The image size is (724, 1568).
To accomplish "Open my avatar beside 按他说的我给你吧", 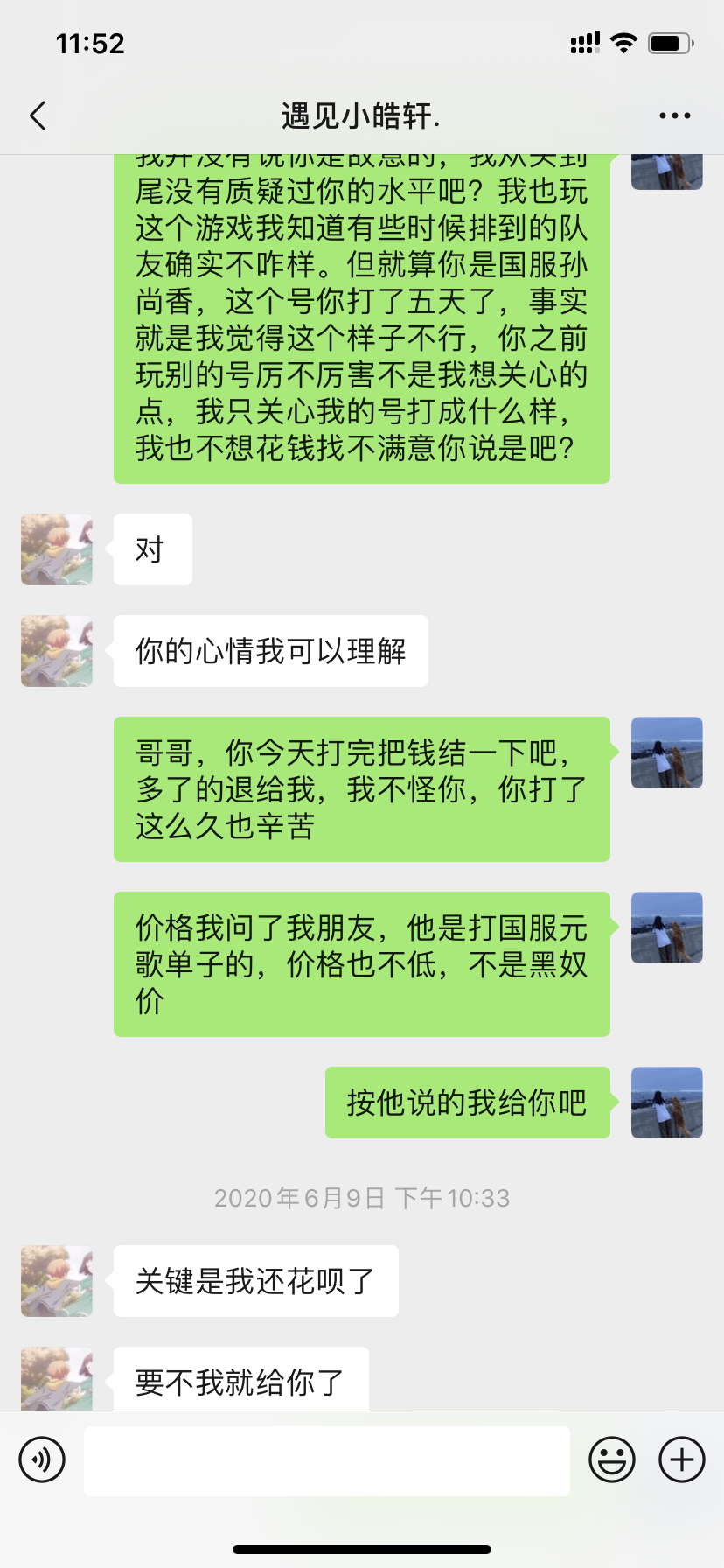I will tap(667, 1102).
